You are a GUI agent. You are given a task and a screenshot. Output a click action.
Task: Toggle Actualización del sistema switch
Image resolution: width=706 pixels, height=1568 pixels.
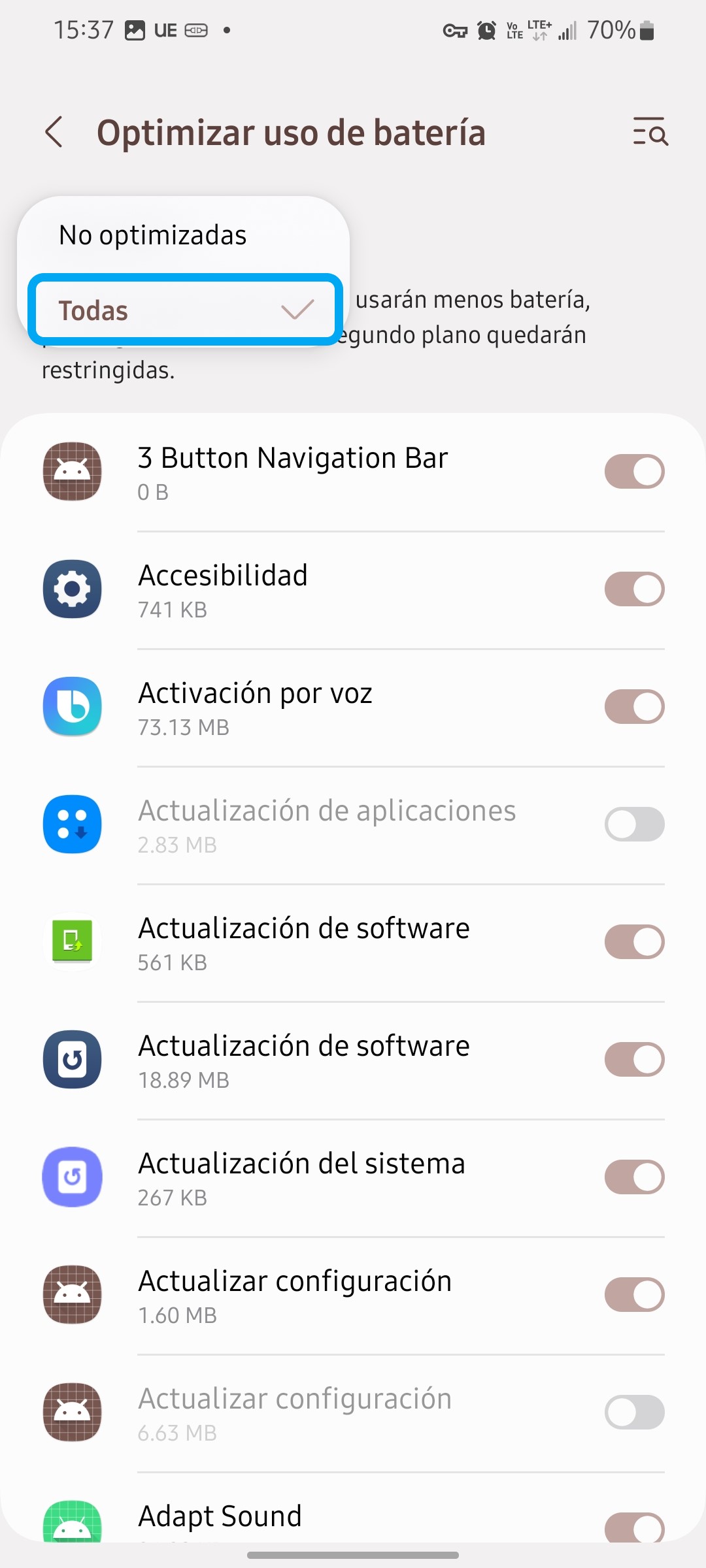click(634, 1177)
